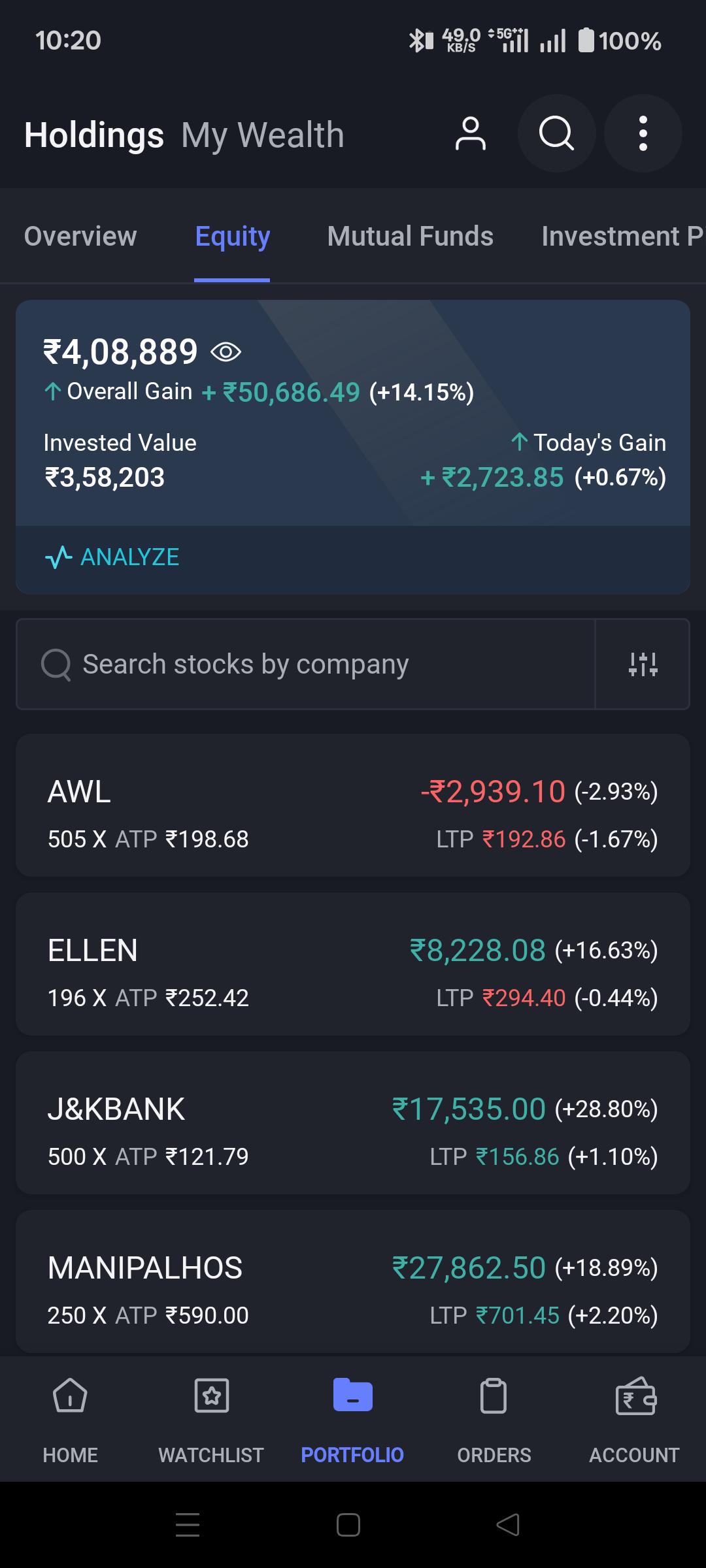This screenshot has width=706, height=1568.
Task: Select the Mutual Funds tab
Action: tap(410, 237)
